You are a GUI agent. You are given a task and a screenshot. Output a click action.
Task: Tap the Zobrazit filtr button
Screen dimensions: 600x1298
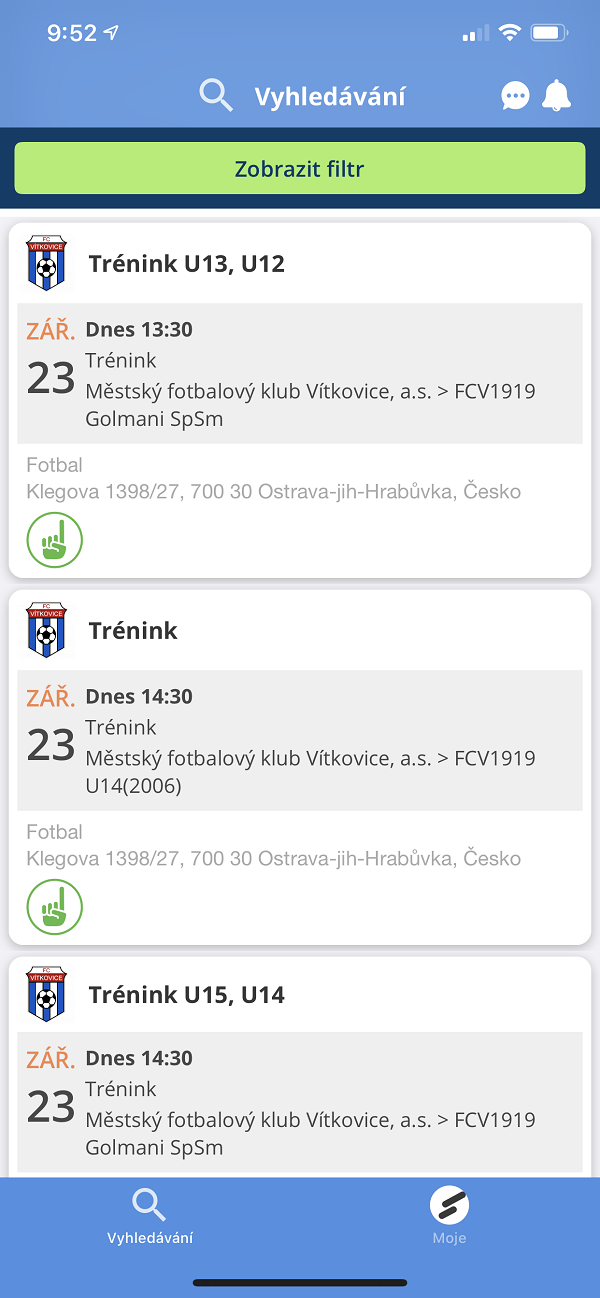coord(299,168)
